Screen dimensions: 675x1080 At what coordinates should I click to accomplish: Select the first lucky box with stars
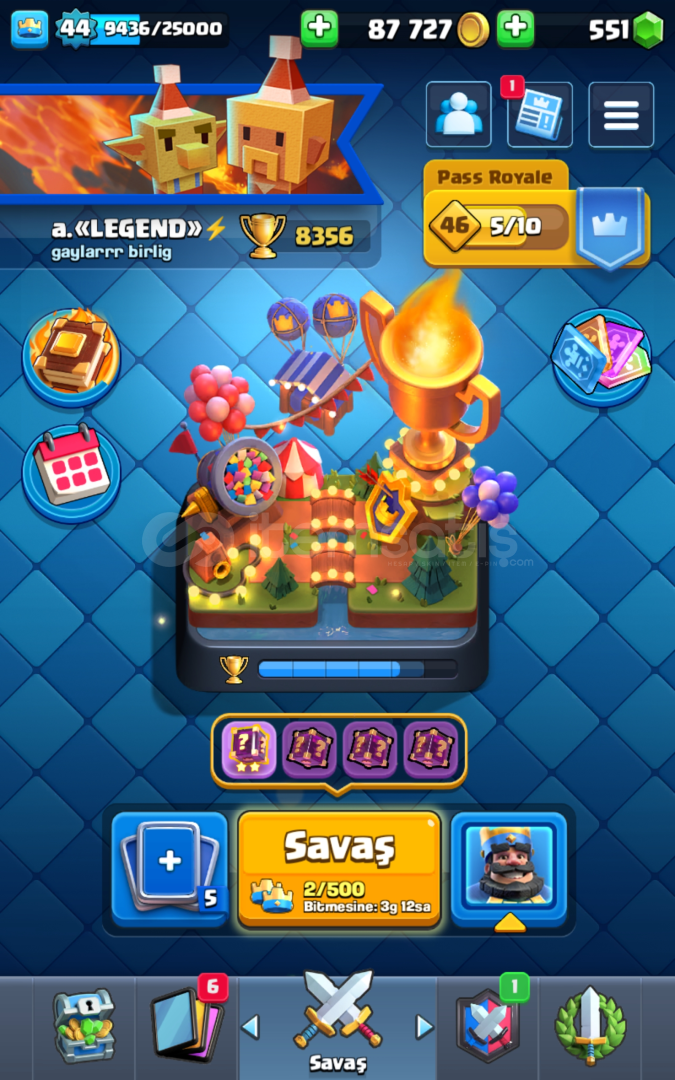coord(249,749)
